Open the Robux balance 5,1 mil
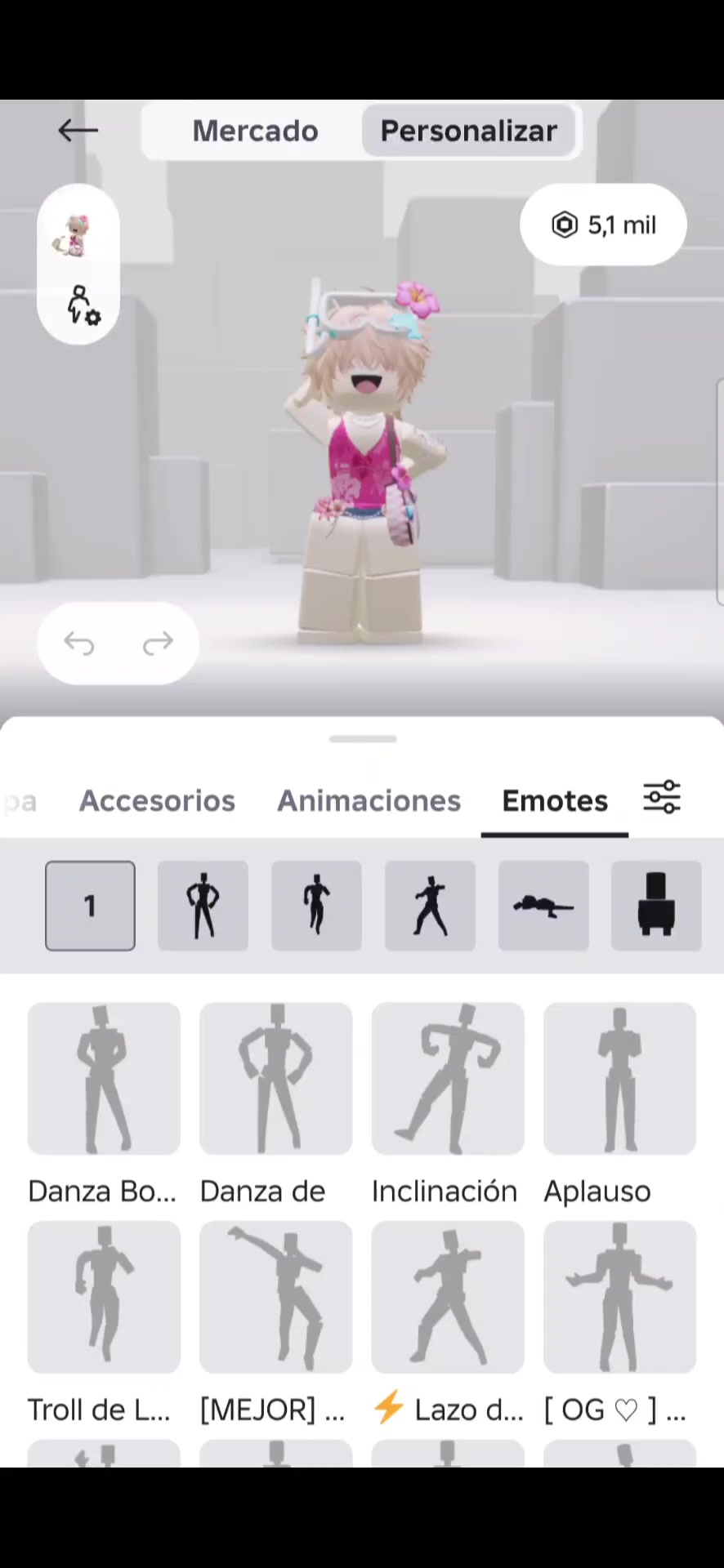 (603, 225)
